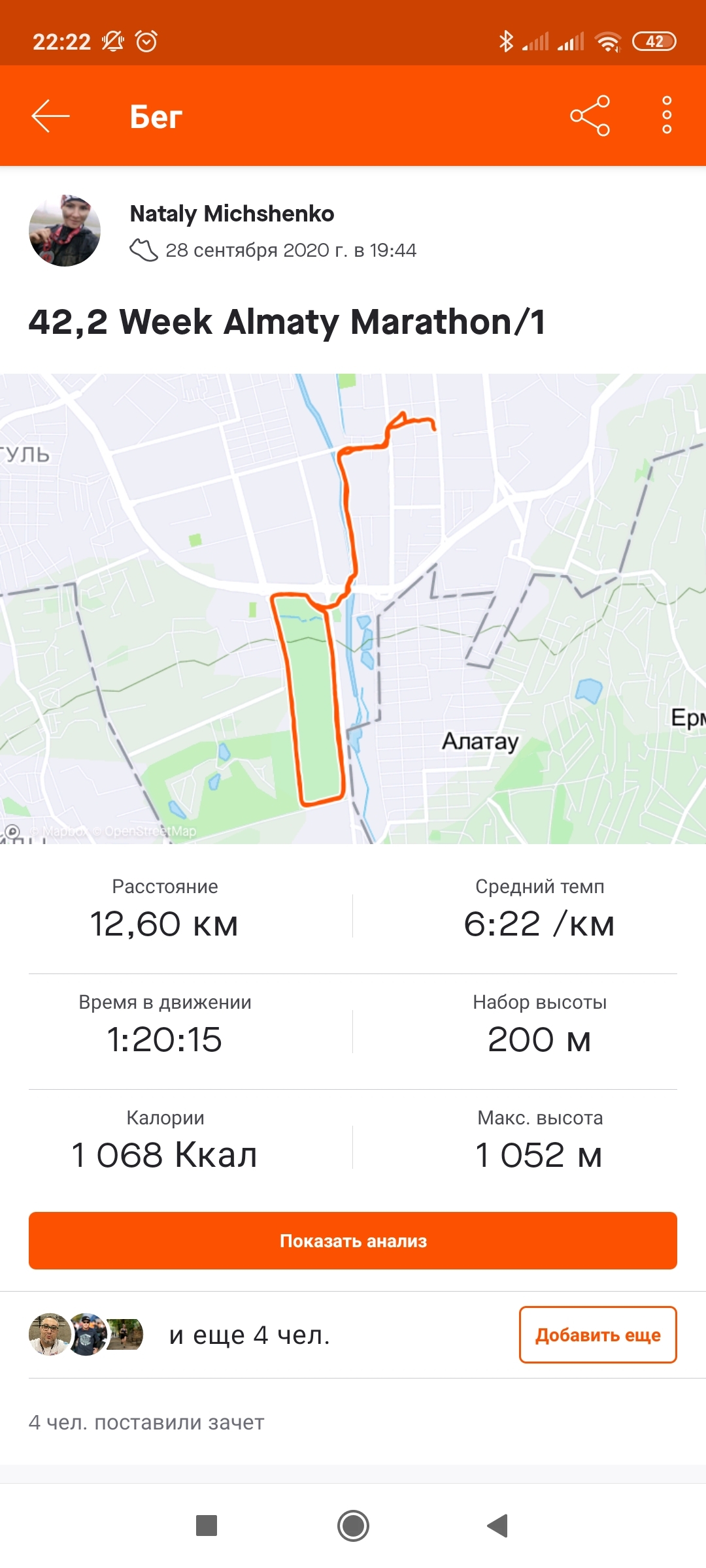Tap the Добавить еще button
Screen dimensions: 706x1568
[x=597, y=1335]
